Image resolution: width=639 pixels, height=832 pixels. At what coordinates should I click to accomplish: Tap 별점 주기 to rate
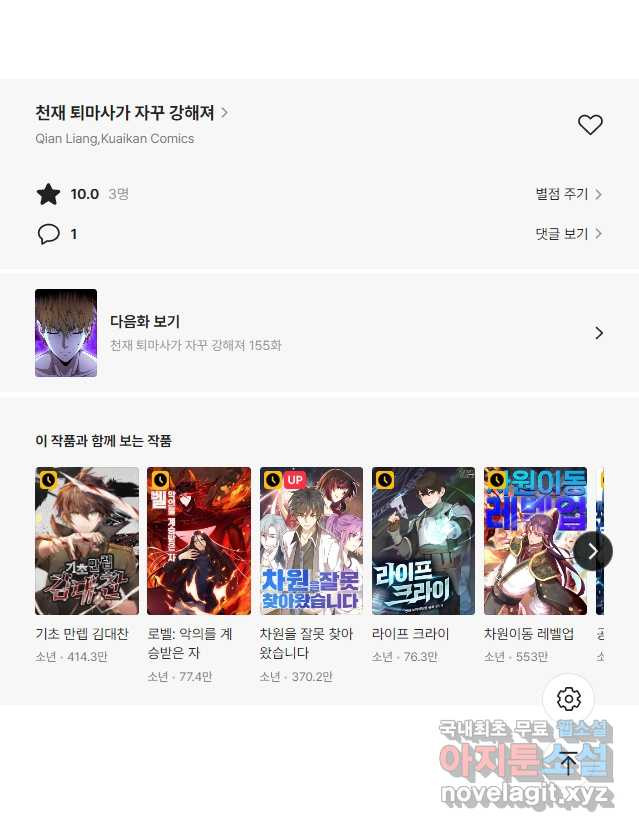point(568,195)
